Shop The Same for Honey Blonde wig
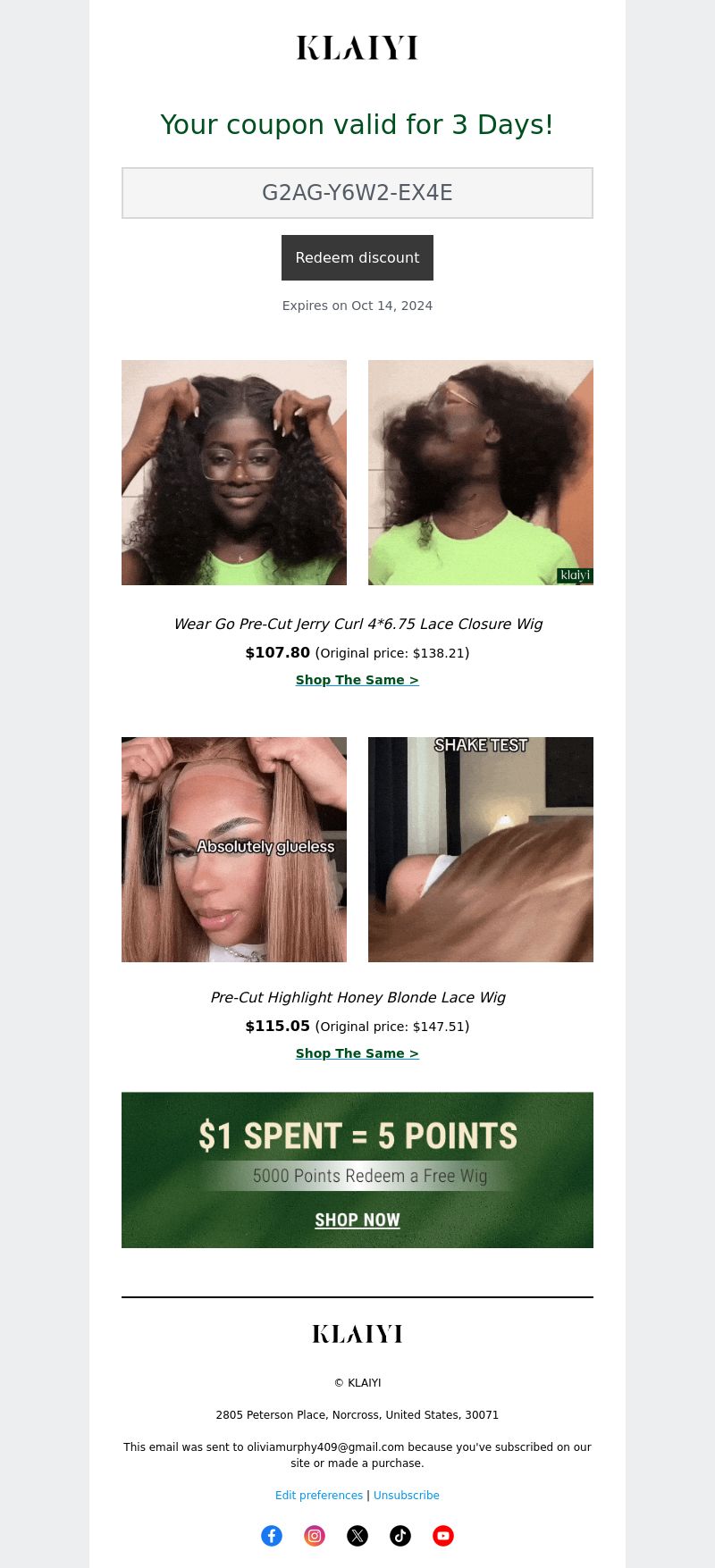The image size is (715, 1568). coord(357,1053)
